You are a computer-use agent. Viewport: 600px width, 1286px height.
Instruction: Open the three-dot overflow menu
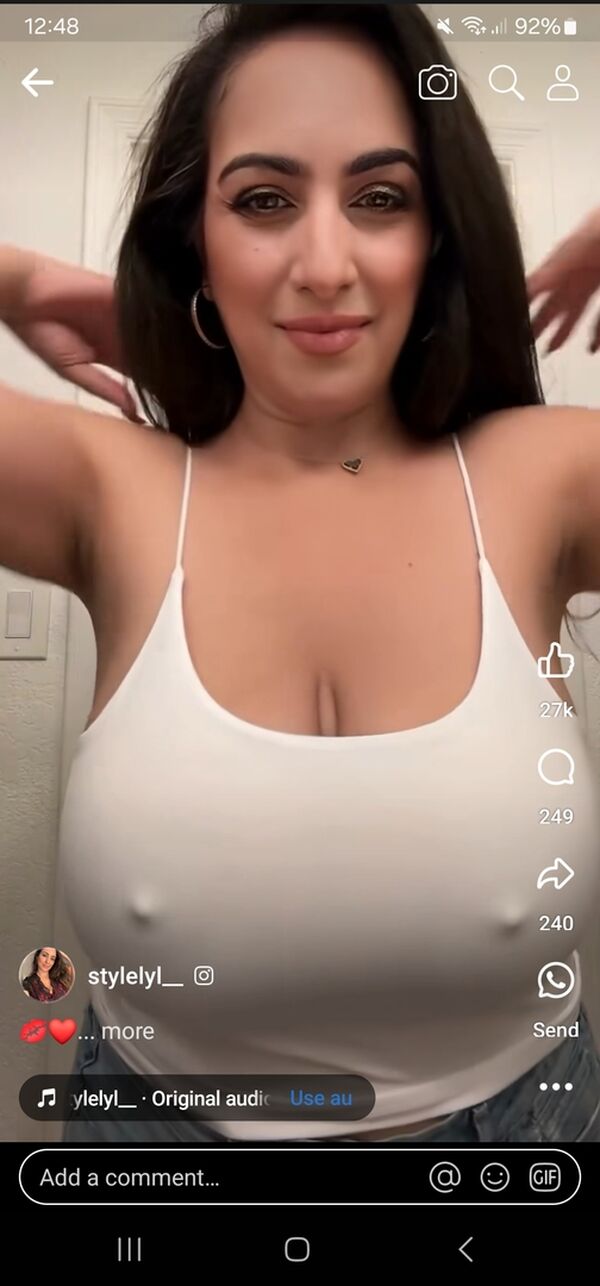tap(556, 1087)
